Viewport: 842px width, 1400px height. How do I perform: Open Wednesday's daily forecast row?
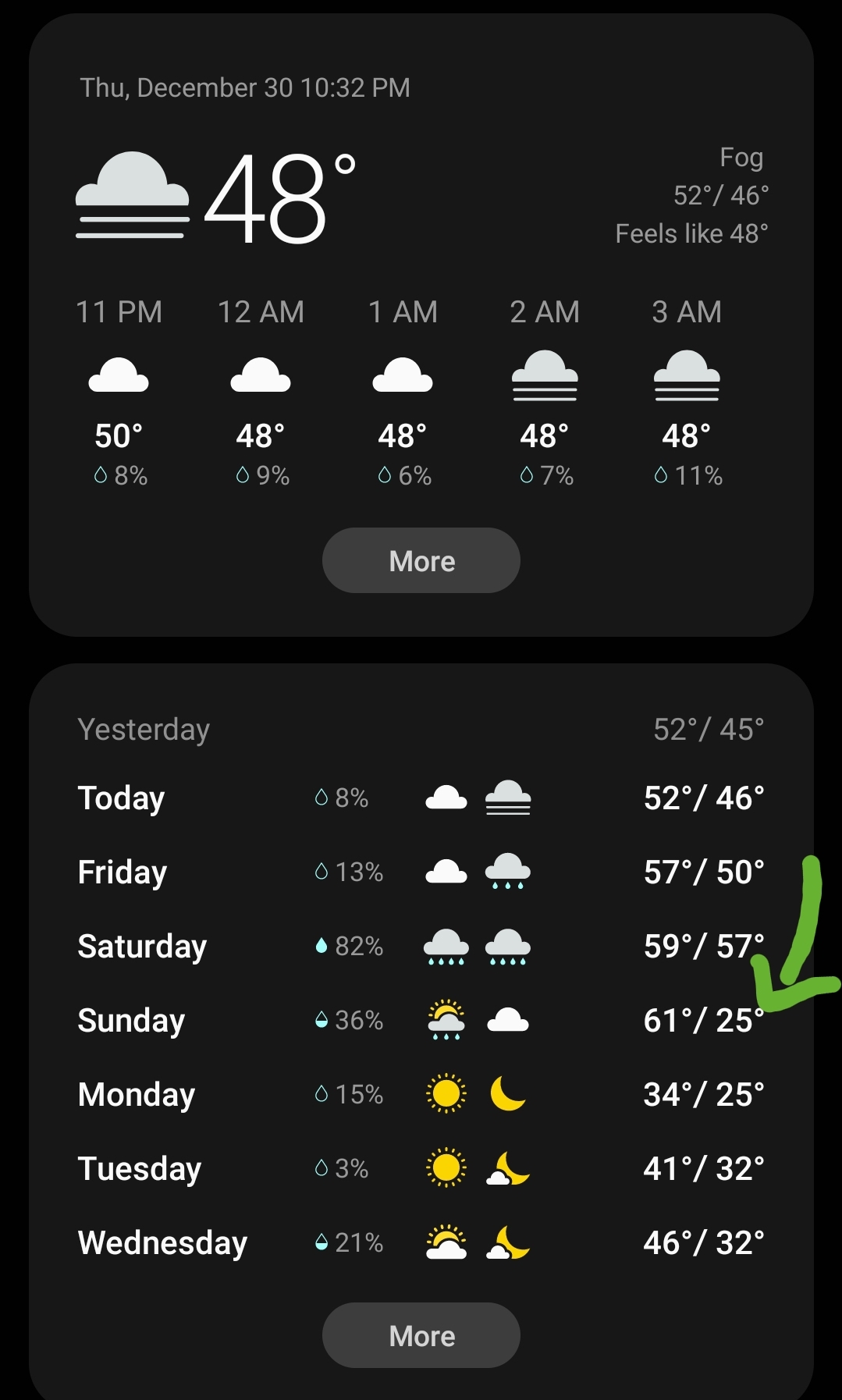pos(421,1243)
